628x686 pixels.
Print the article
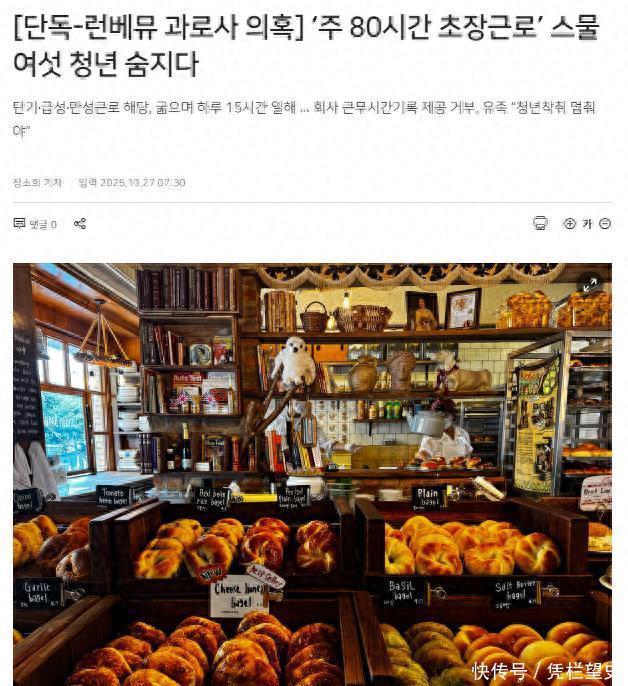[540, 223]
